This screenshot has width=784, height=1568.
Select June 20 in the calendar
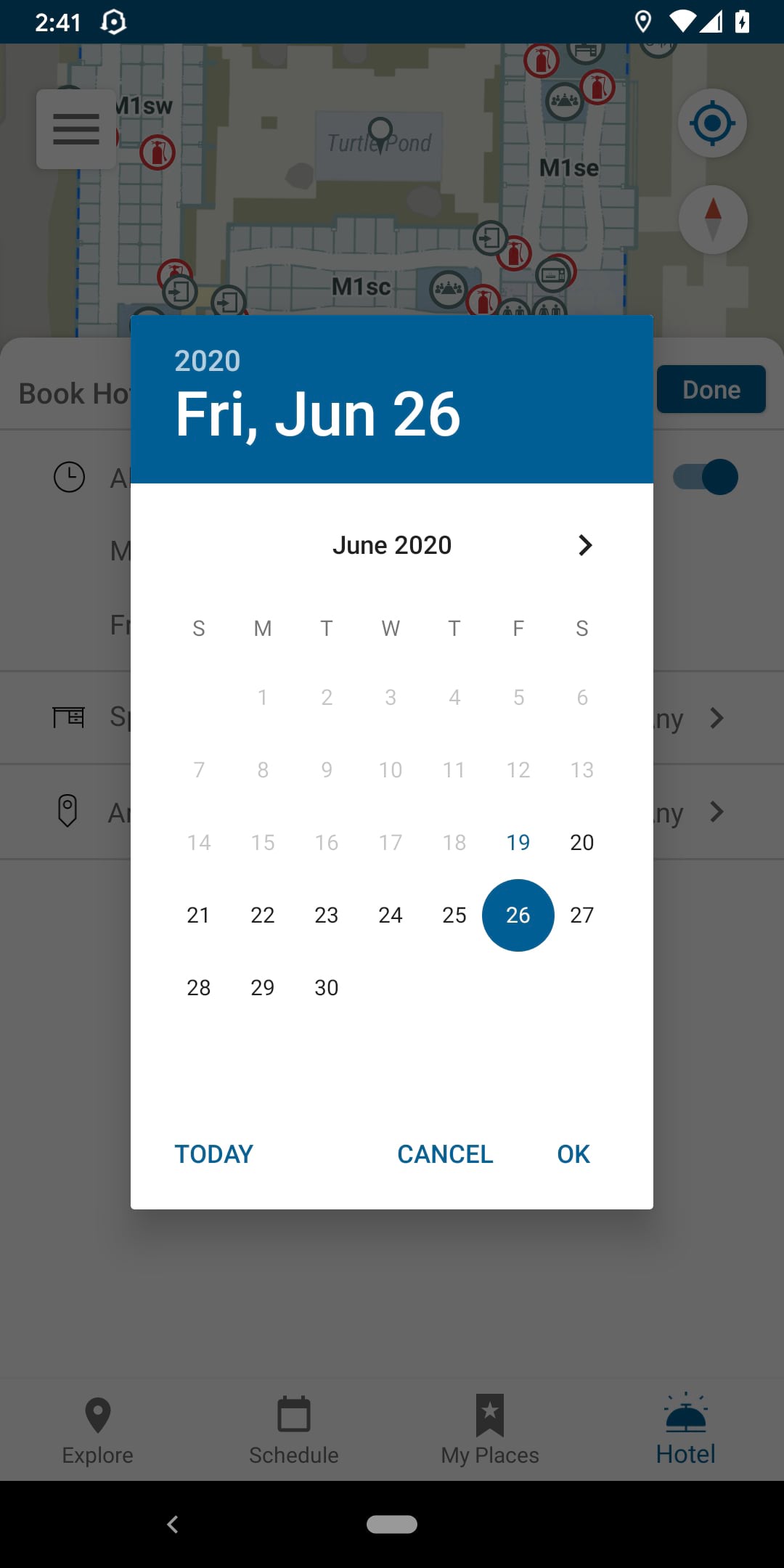coord(581,842)
